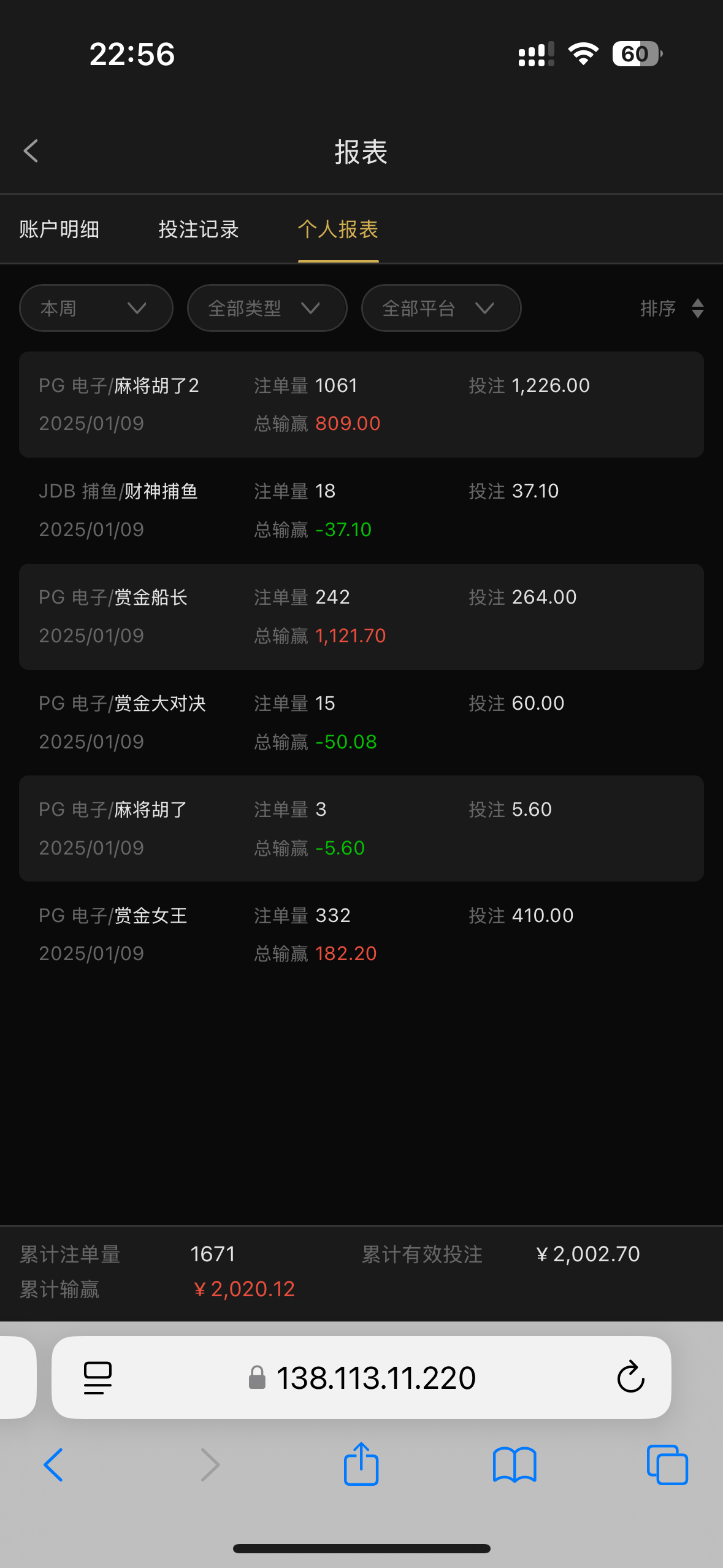The height and width of the screenshot is (1568, 723).
Task: Tap the address bar showing 138.113.11.220
Action: [375, 1378]
